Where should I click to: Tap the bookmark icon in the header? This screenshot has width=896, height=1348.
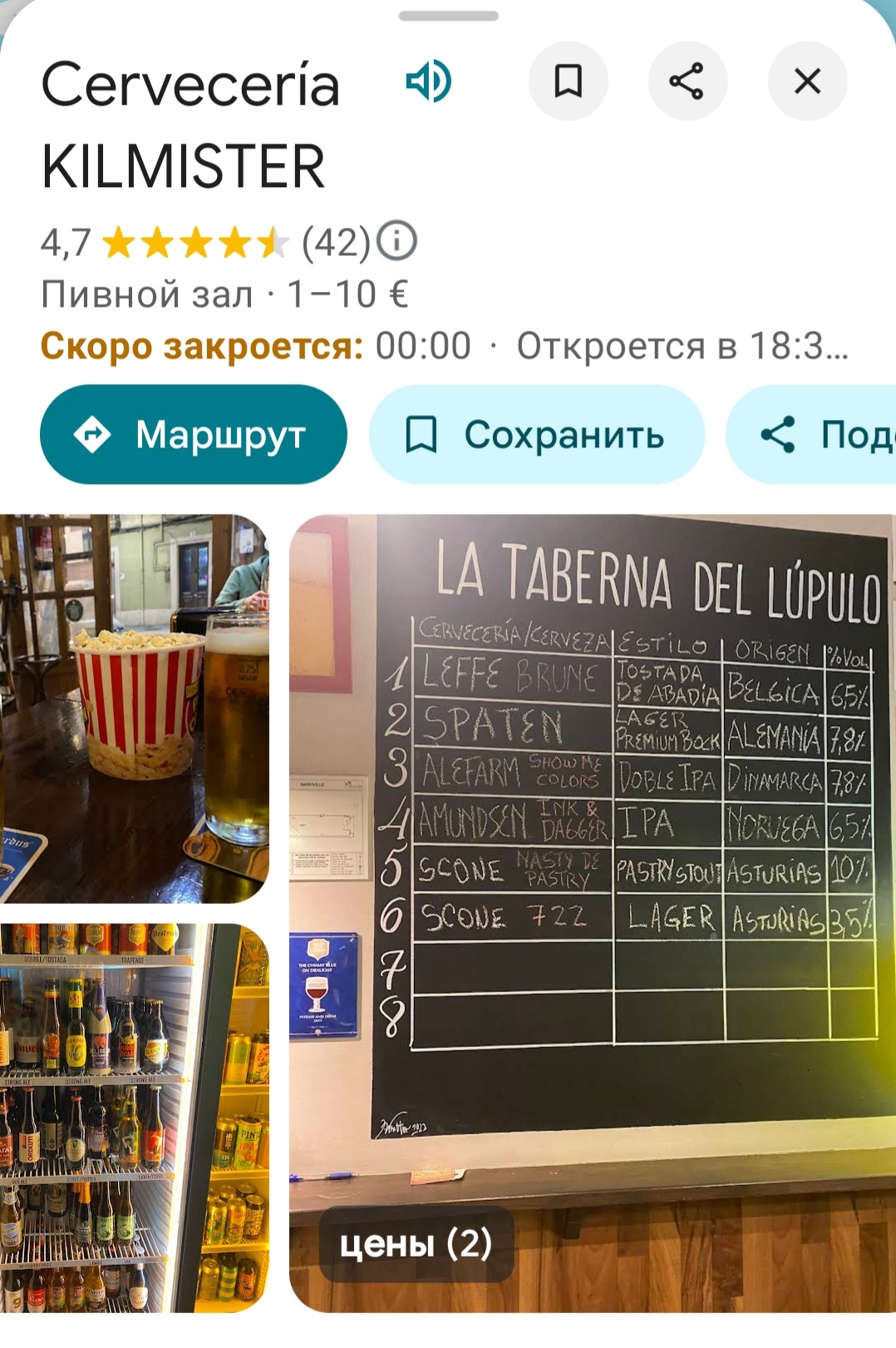pos(568,81)
